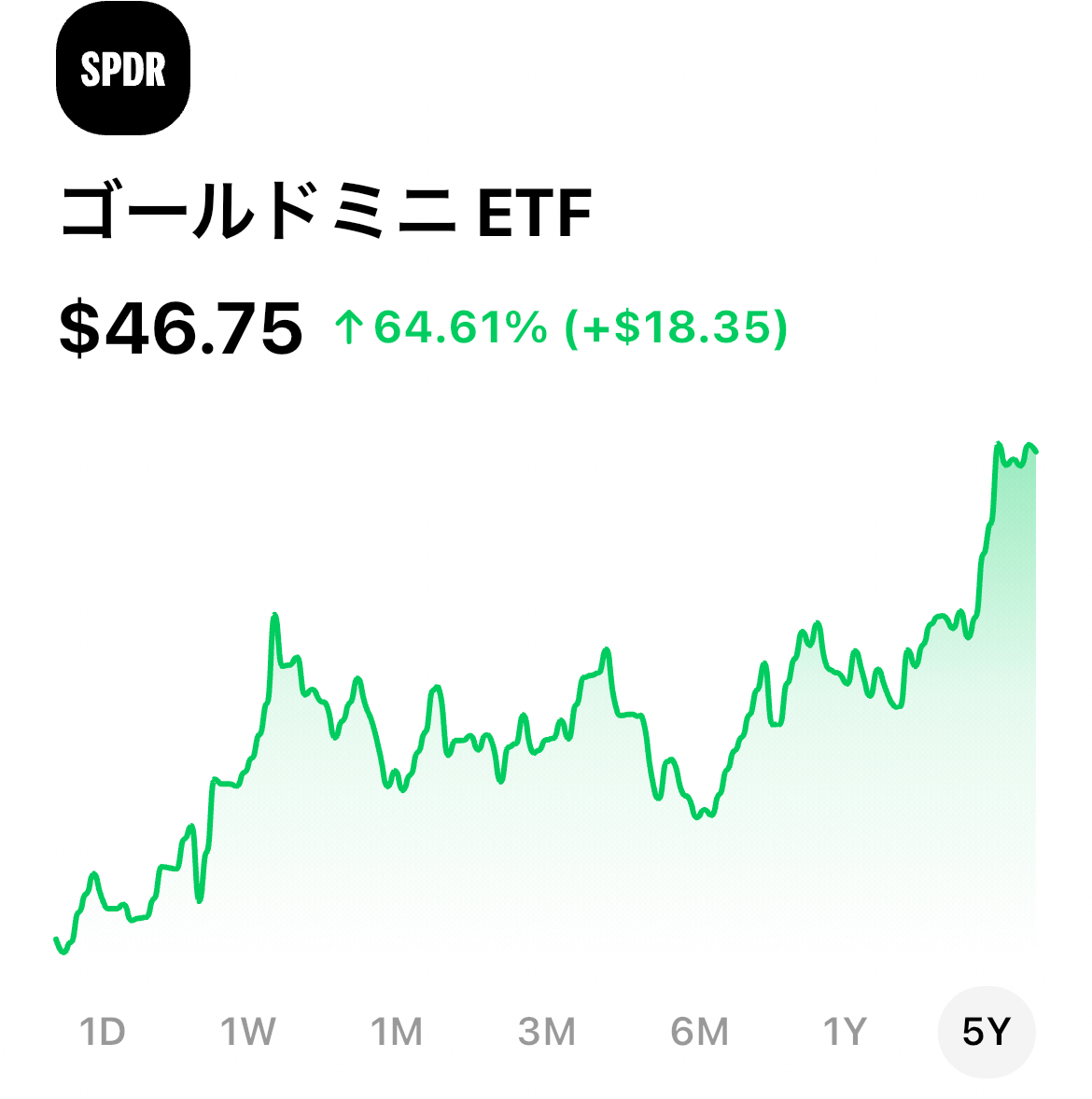Tap the black SPDR app badge

123,69
